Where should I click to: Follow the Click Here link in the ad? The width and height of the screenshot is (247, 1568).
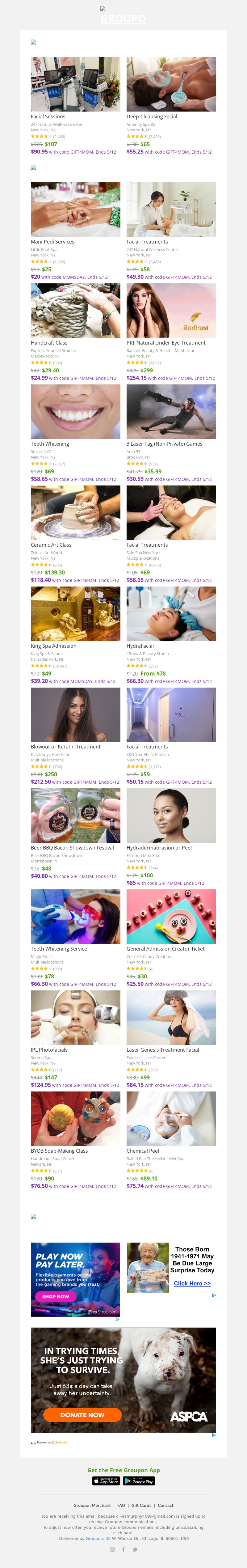click(192, 1283)
